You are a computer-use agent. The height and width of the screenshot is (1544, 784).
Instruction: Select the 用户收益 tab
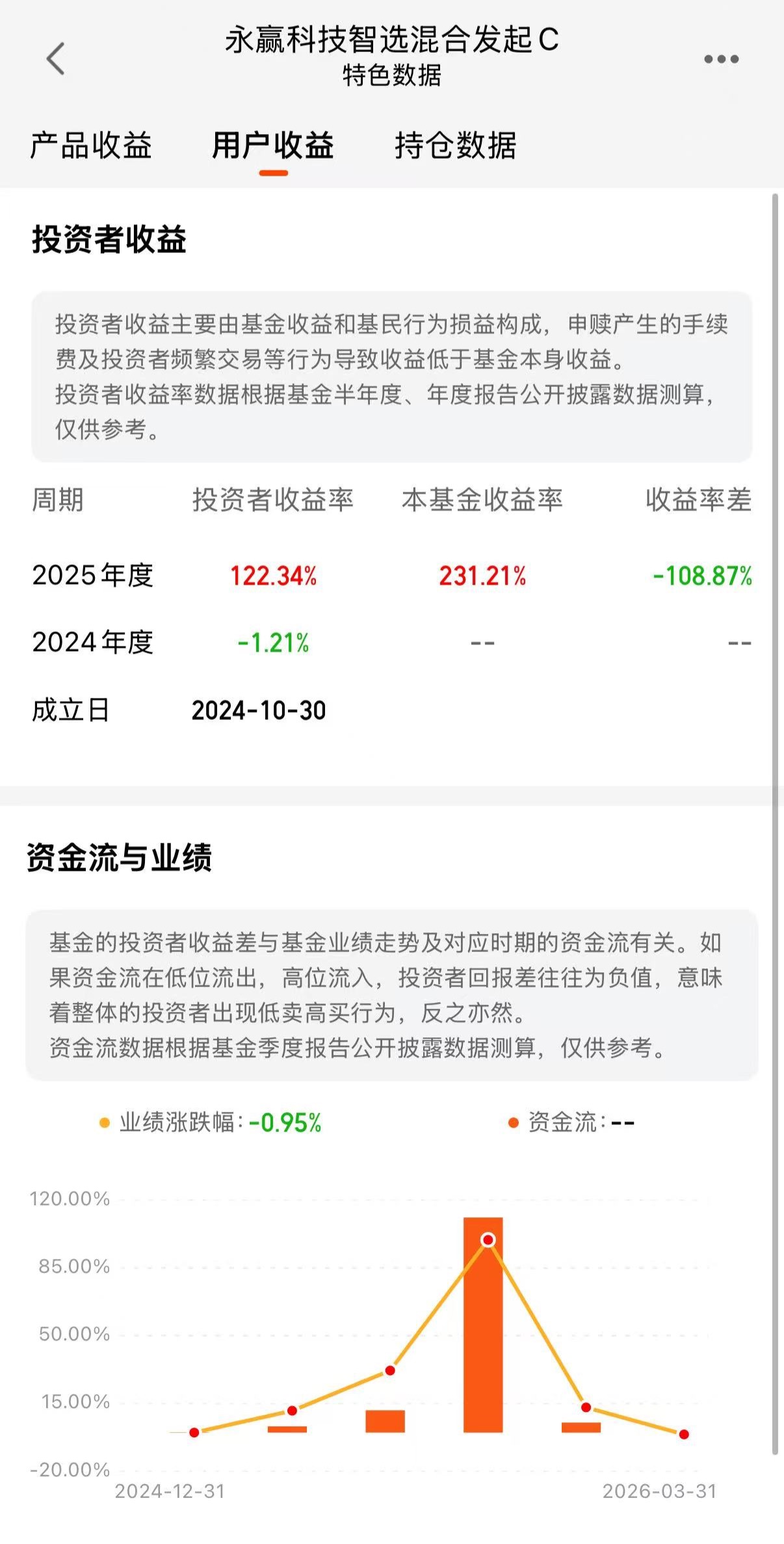tap(273, 145)
